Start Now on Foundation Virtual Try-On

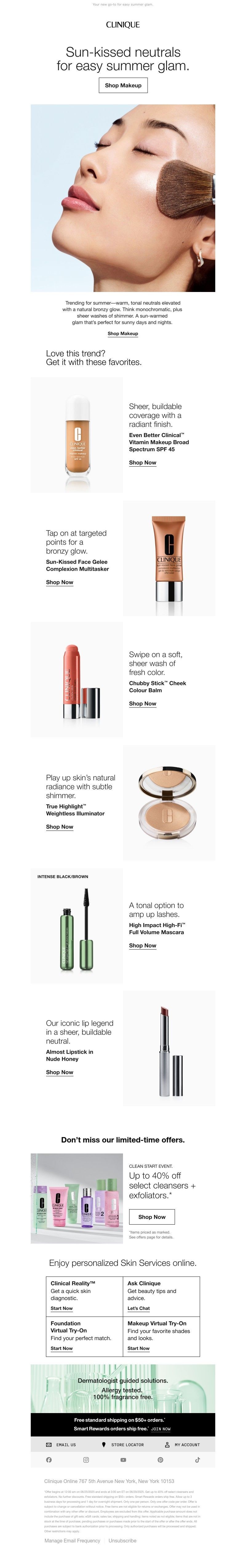pos(61,1348)
